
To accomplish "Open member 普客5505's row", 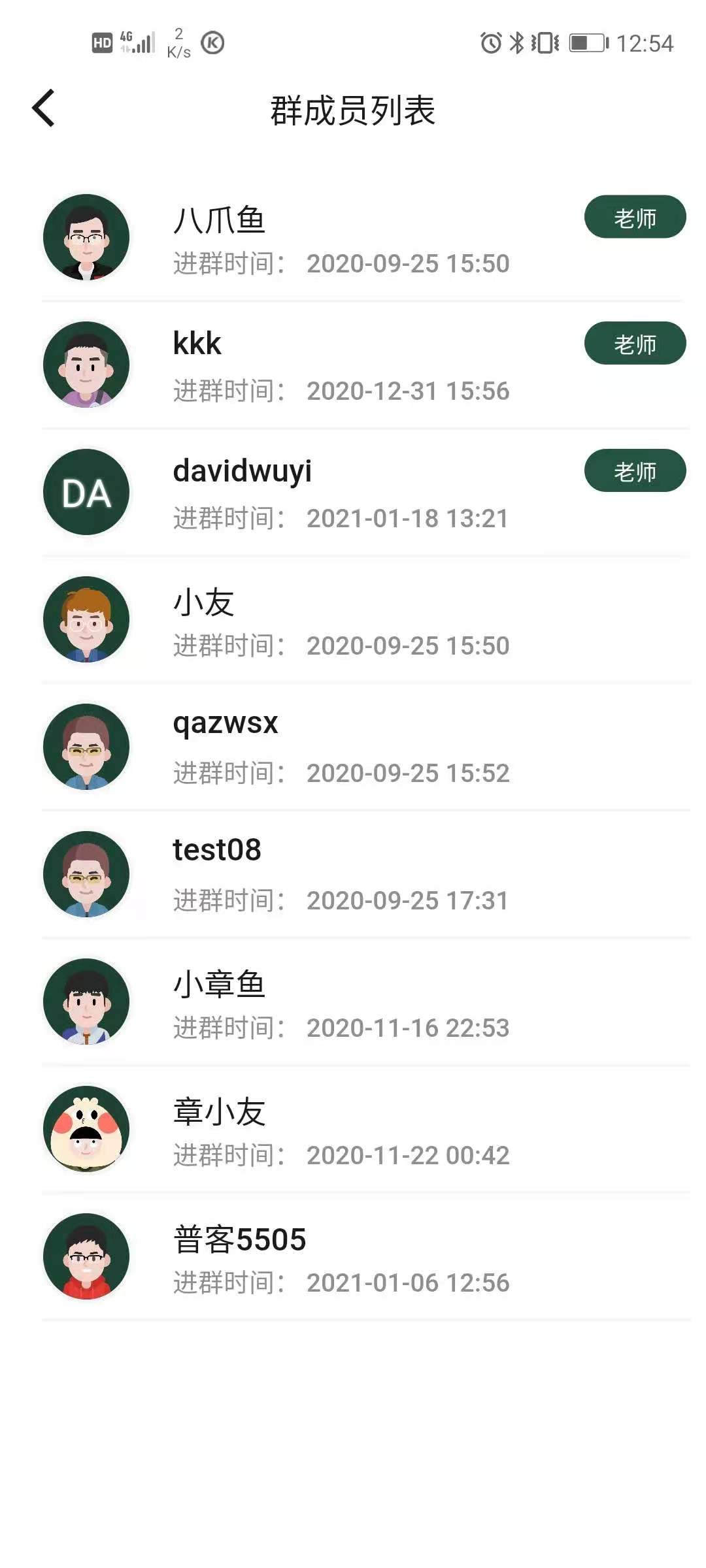I will pyautogui.click(x=340, y=1257).
